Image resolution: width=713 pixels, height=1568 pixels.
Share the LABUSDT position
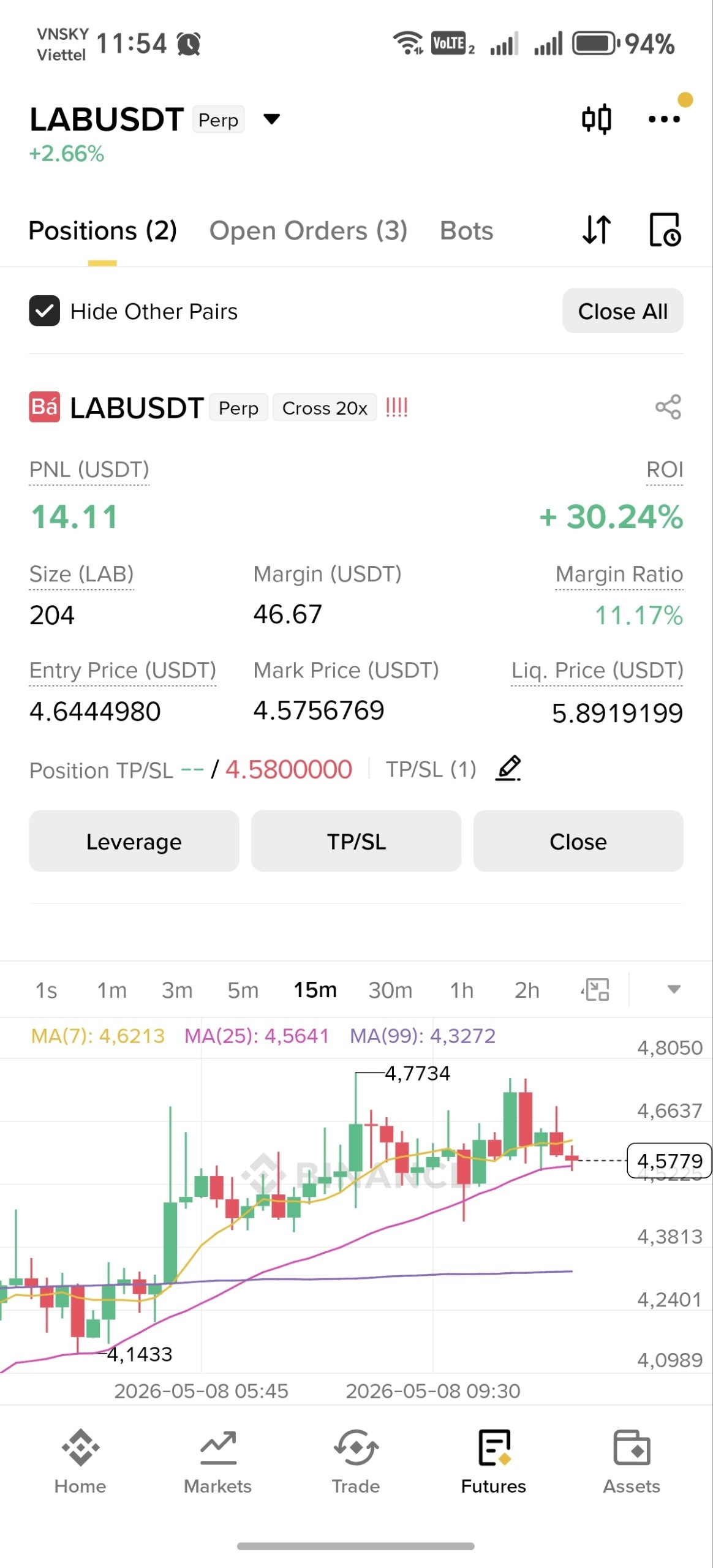[668, 407]
